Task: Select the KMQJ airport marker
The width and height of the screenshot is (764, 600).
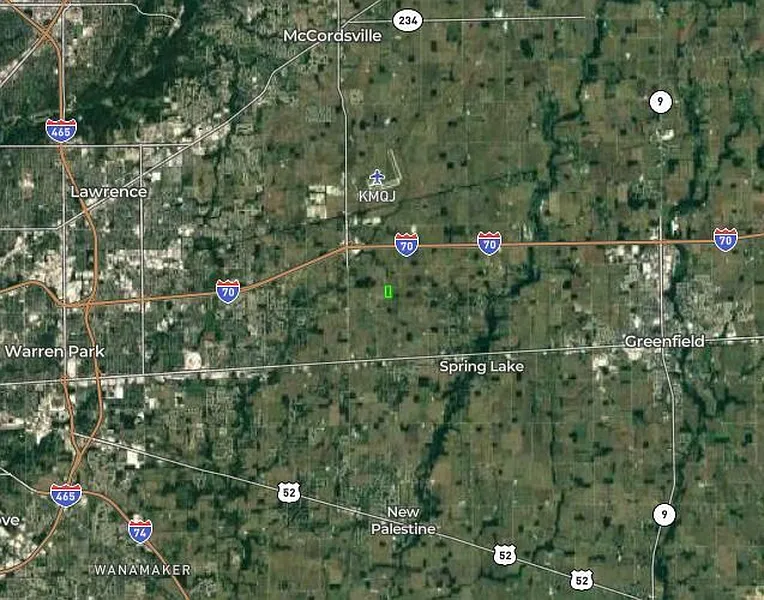Action: [x=376, y=178]
